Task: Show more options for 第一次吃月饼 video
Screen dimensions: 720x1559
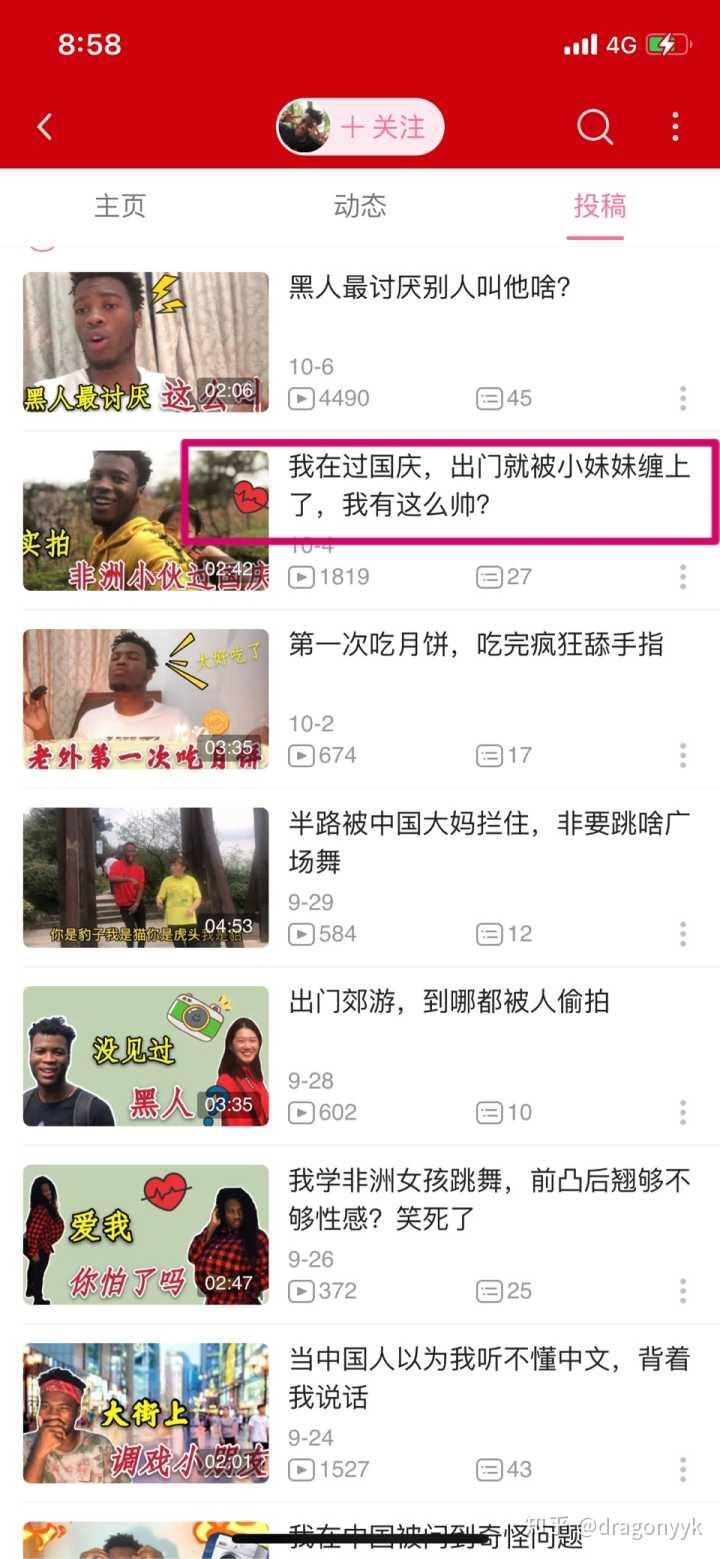Action: tap(683, 755)
